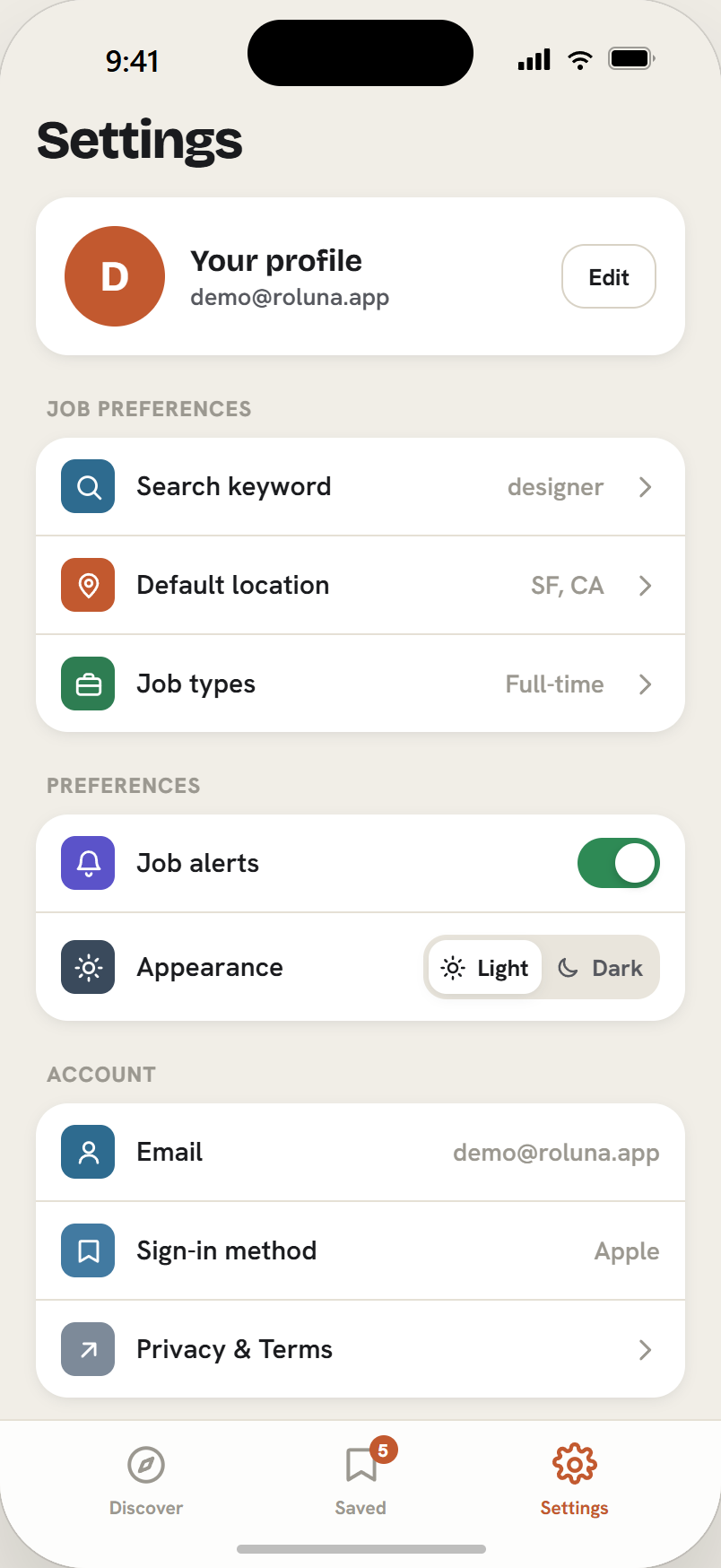
Task: Turn off Job alerts
Action: 619,863
